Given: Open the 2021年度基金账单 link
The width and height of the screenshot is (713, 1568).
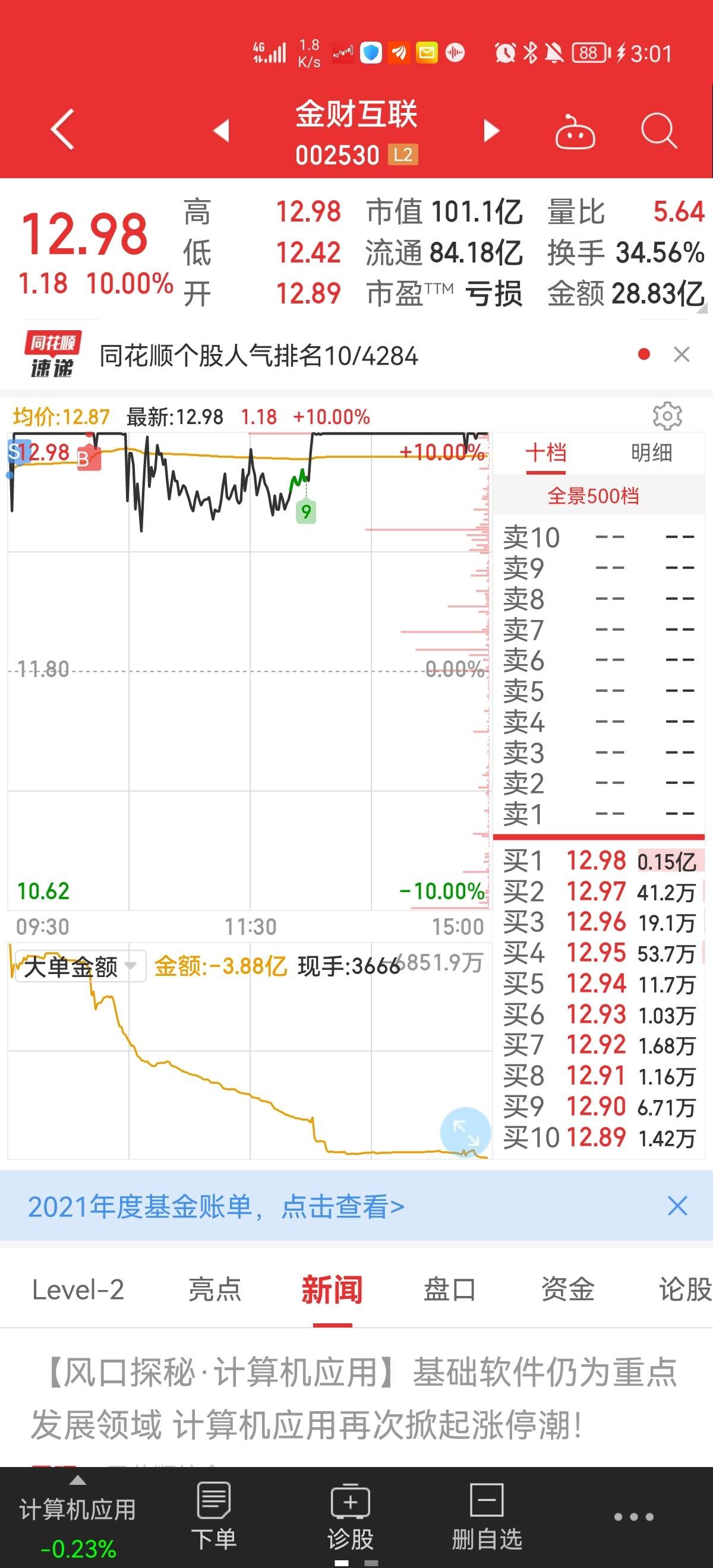Looking at the screenshot, I should pos(216,1206).
